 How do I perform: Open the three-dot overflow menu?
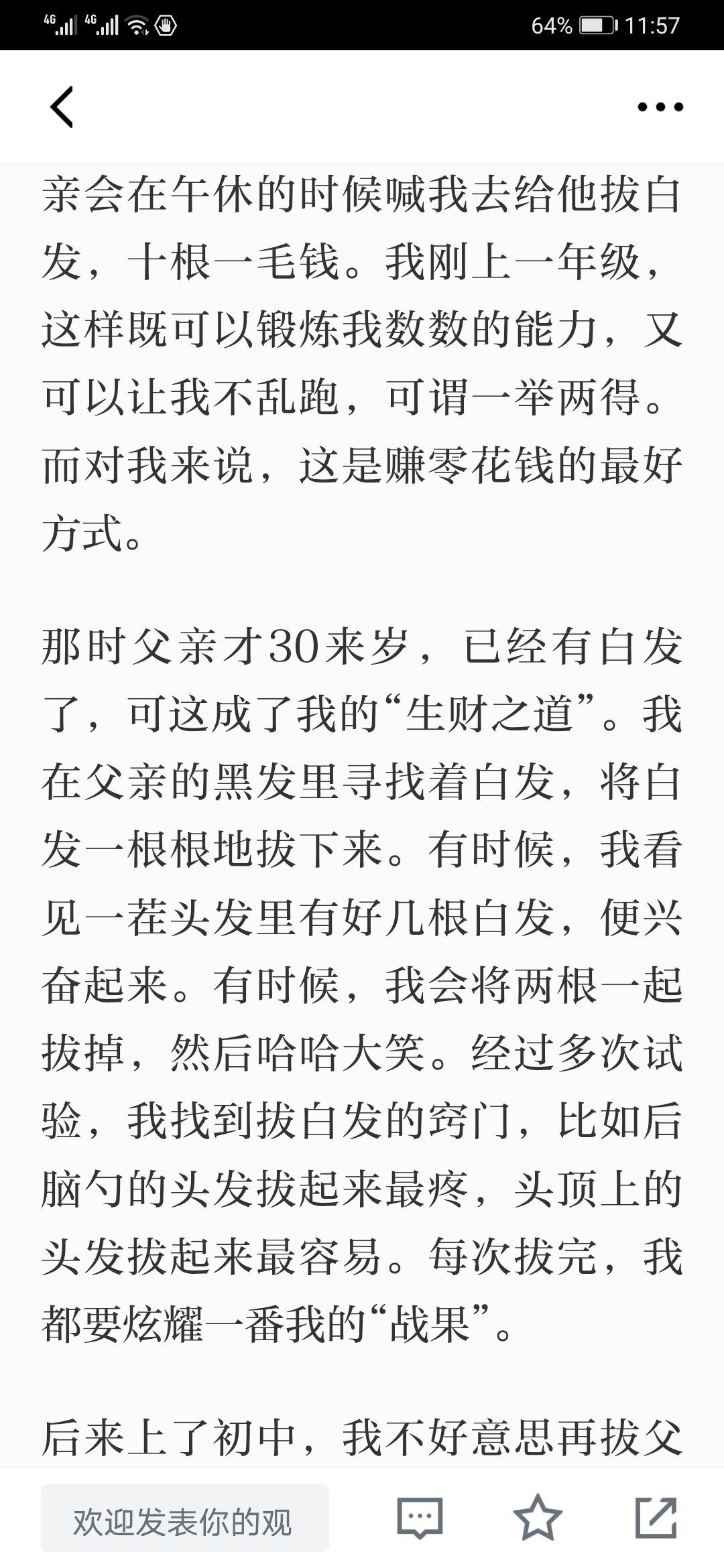click(660, 107)
